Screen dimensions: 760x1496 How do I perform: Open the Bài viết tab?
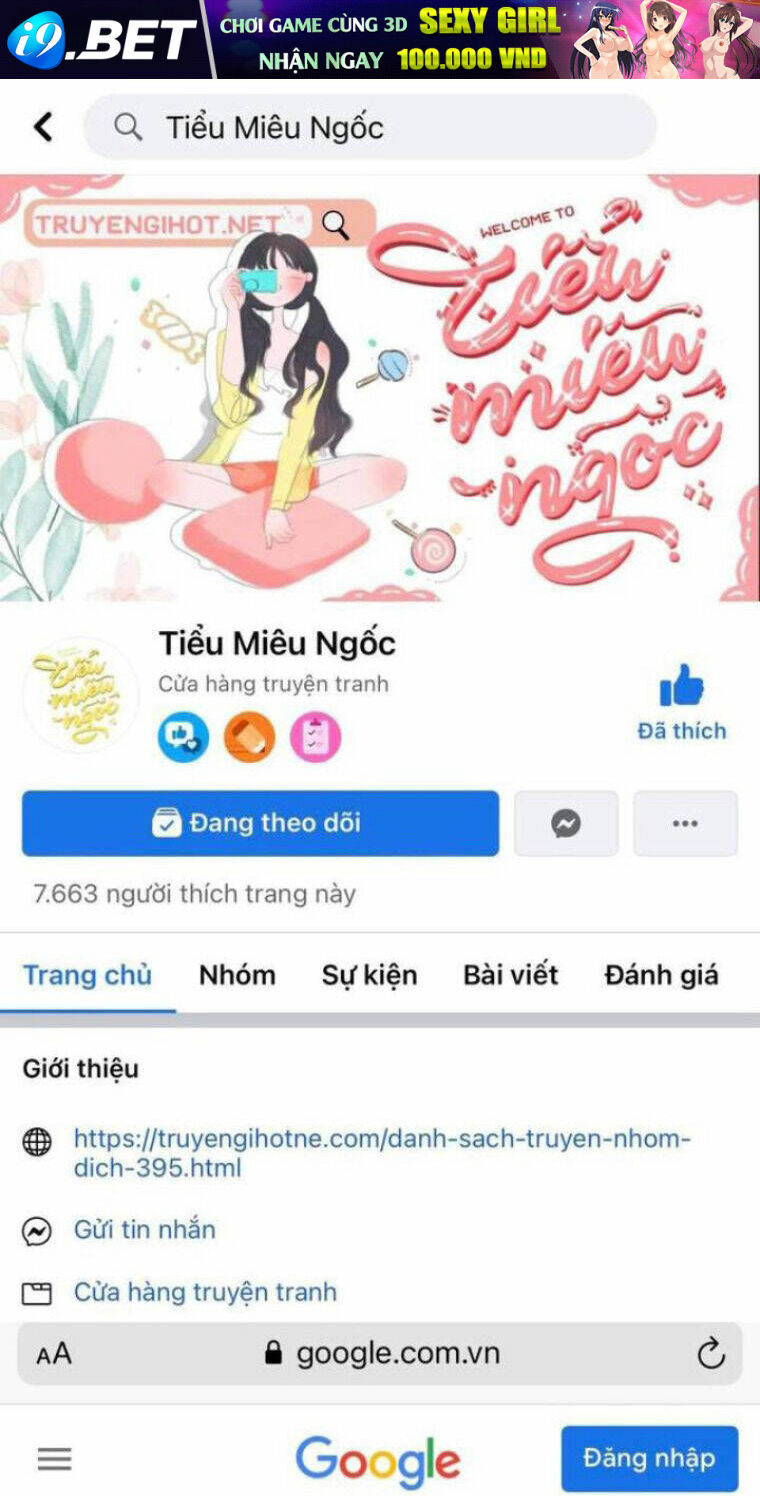click(510, 975)
